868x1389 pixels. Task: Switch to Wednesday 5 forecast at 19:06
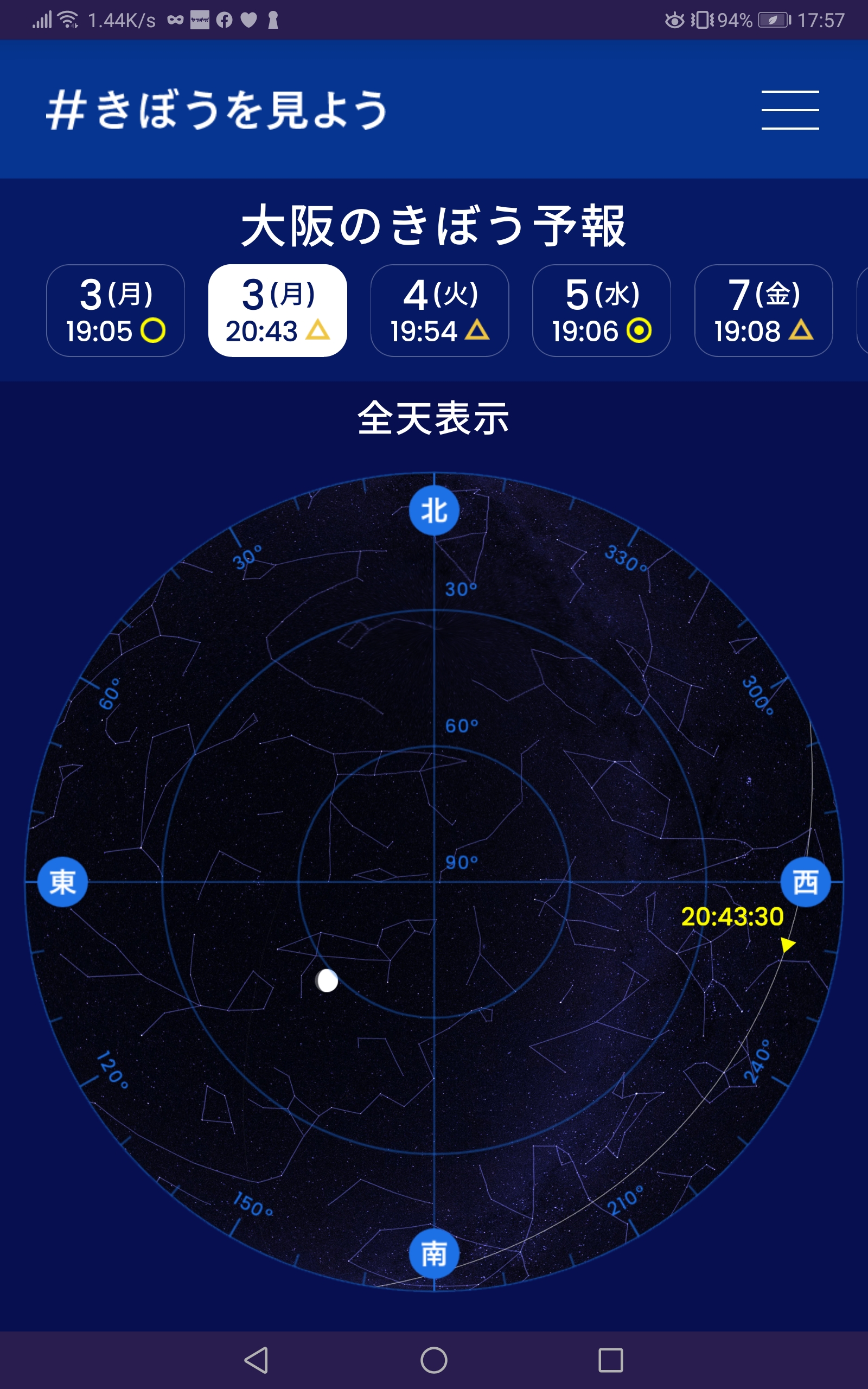(602, 310)
